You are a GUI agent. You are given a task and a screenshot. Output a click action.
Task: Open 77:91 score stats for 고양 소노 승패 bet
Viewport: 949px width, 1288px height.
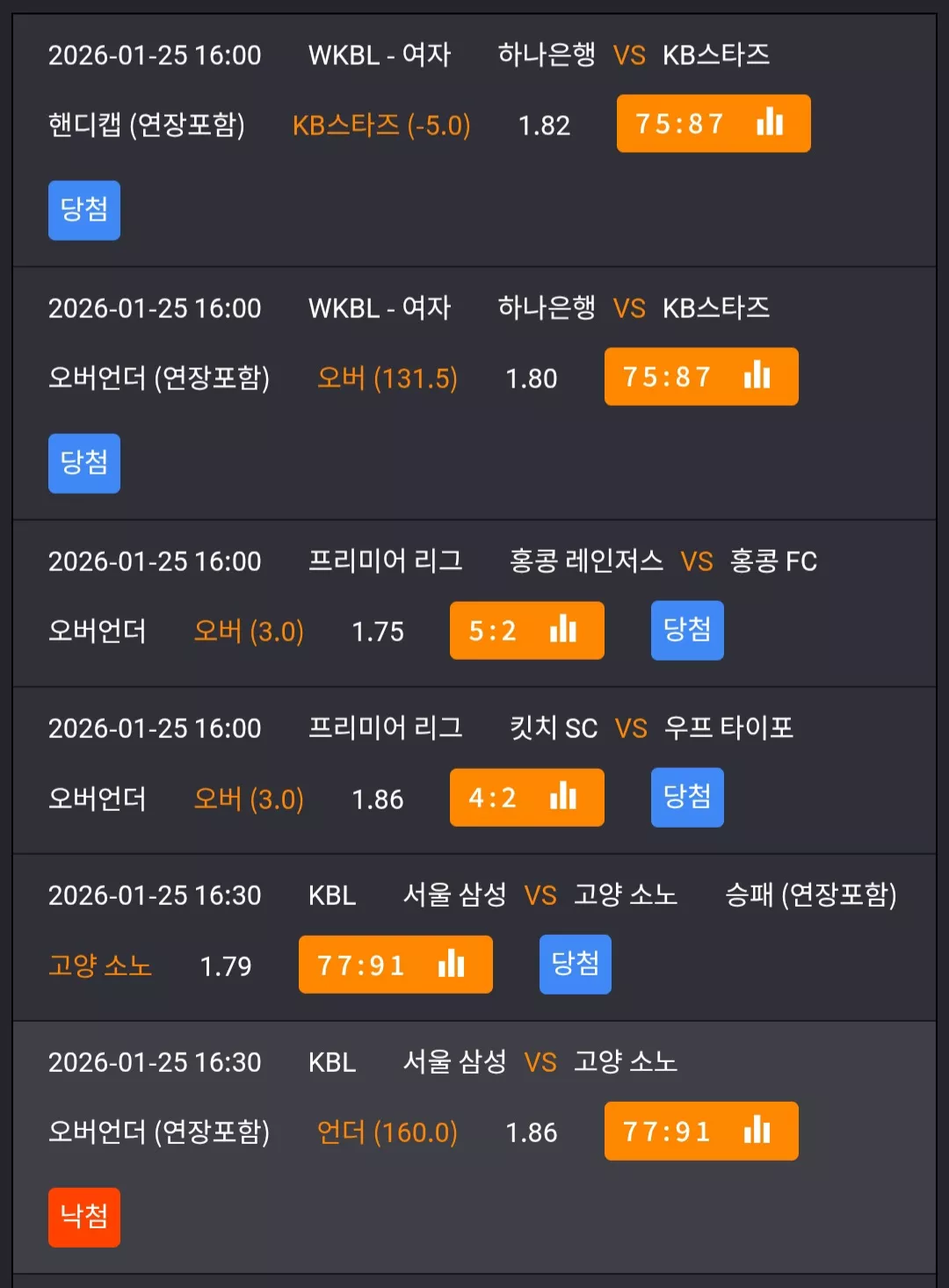point(395,965)
